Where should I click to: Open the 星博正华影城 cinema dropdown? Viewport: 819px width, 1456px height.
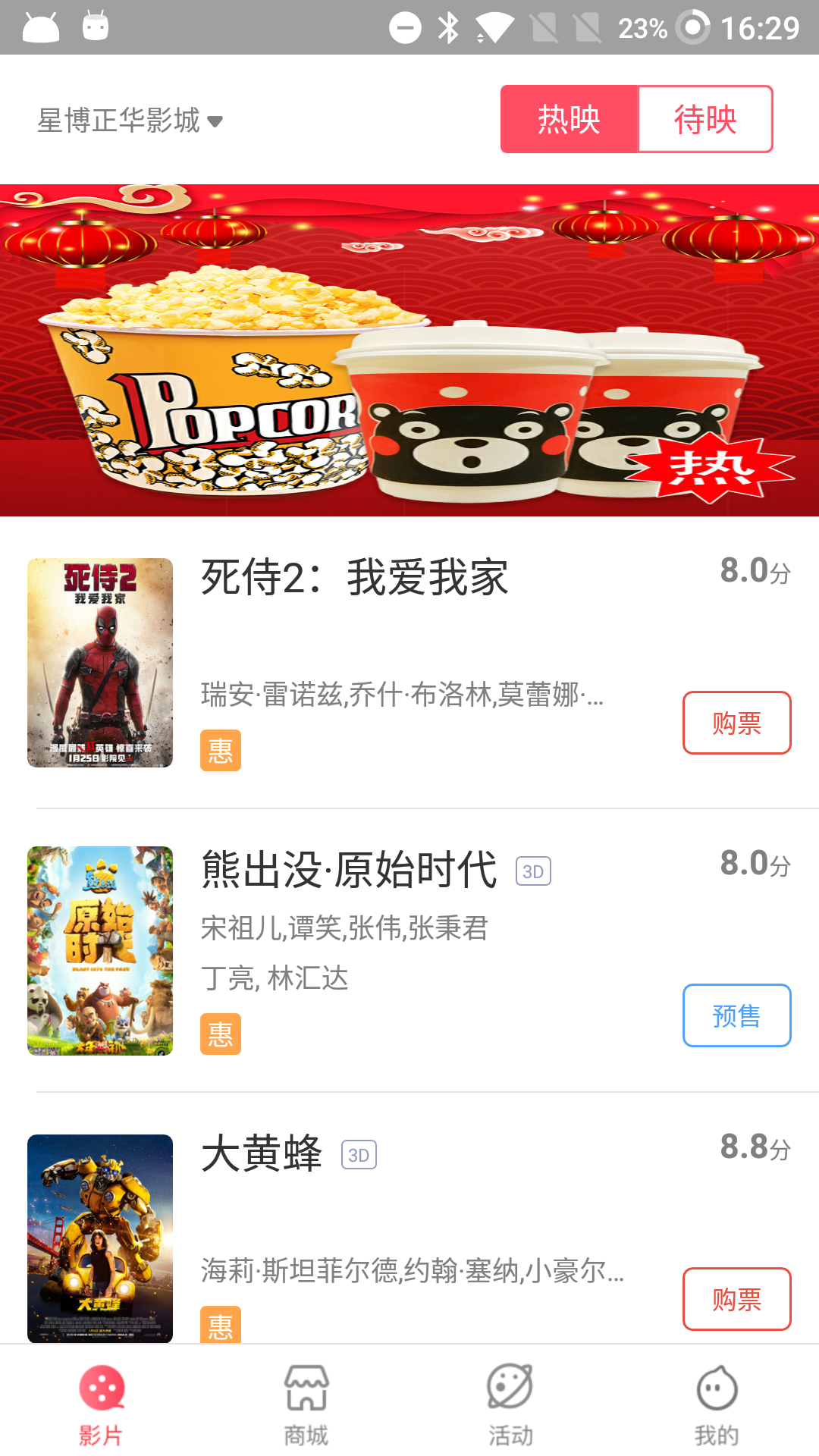[x=130, y=121]
